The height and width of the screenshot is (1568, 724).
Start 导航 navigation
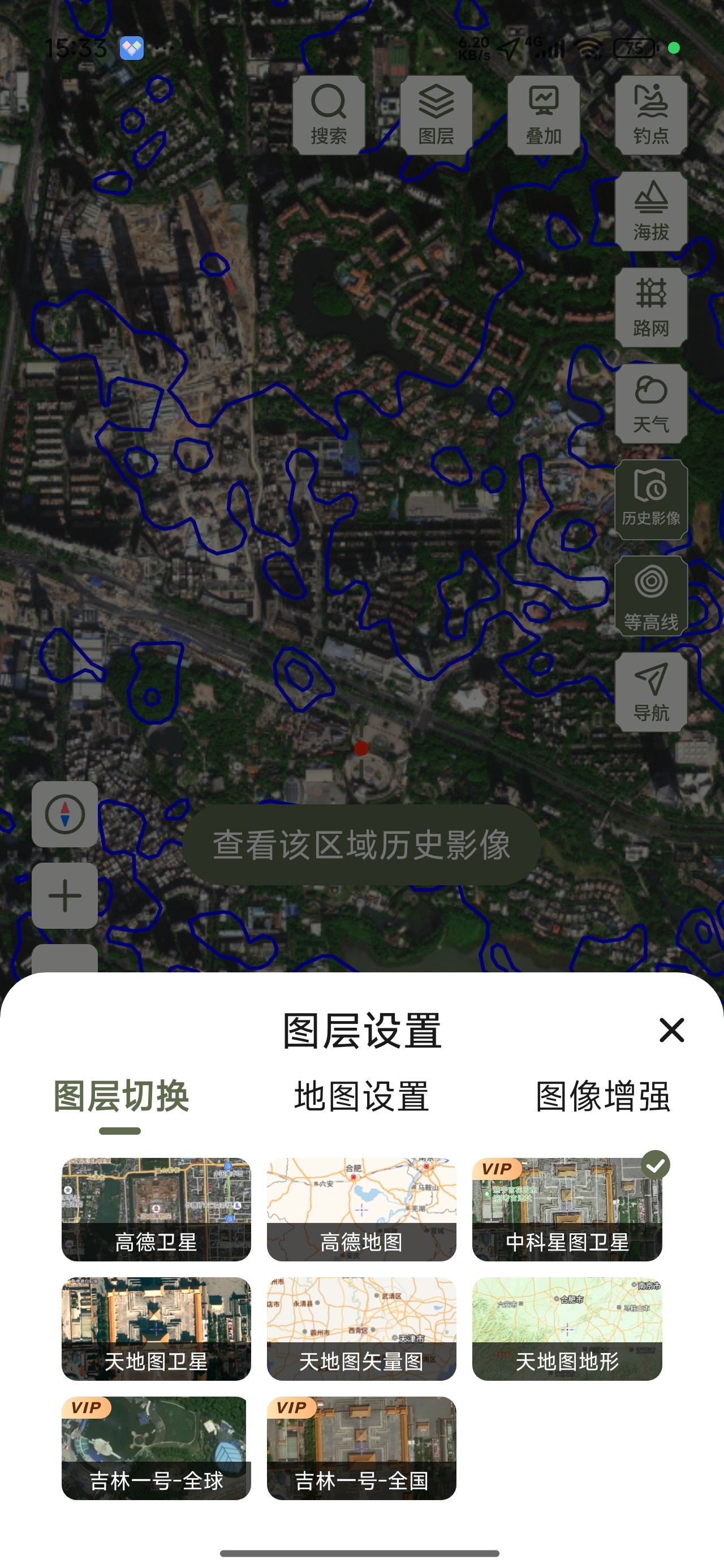coord(651,692)
